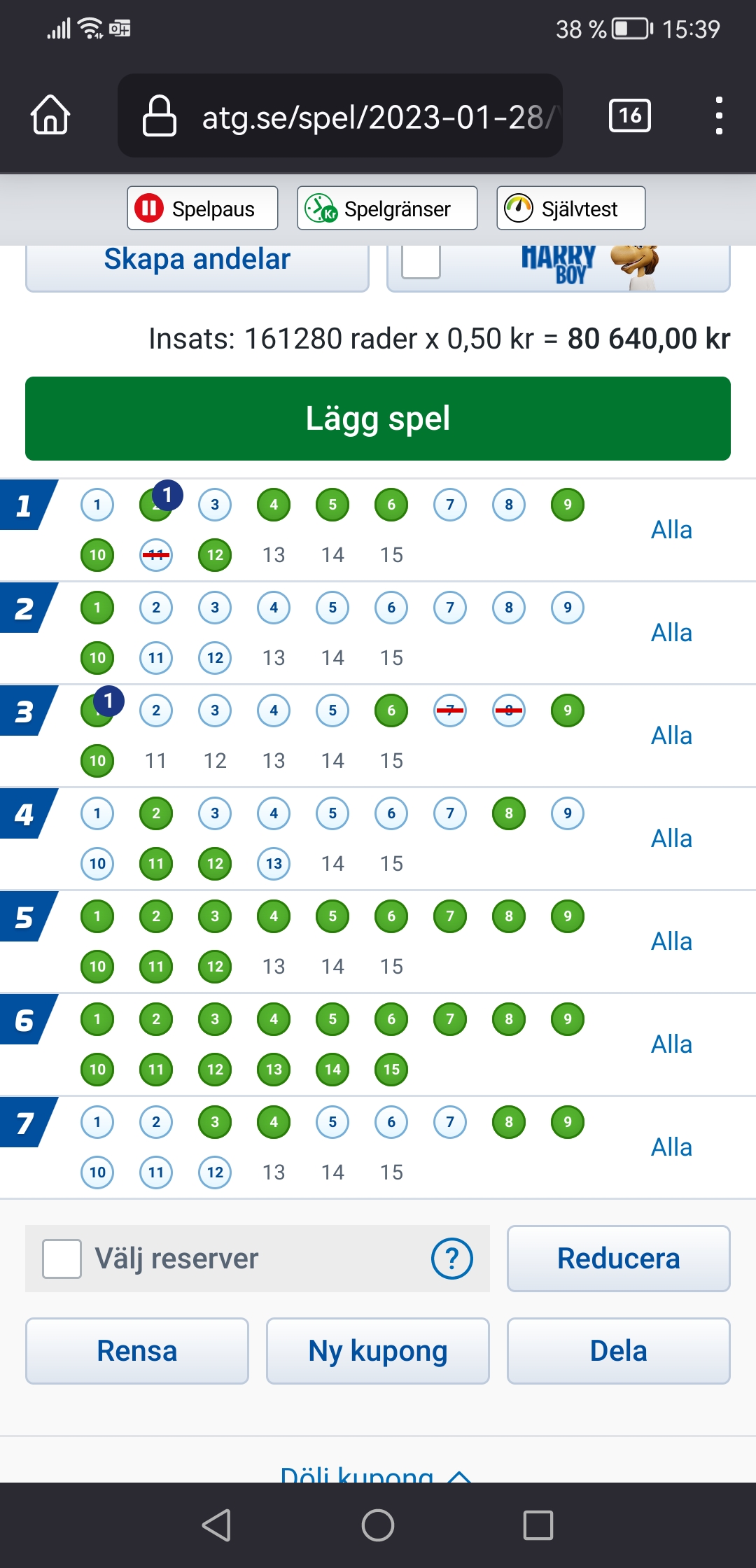Start a new coupon with Ny kupong
756x1568 pixels.
tap(378, 1351)
